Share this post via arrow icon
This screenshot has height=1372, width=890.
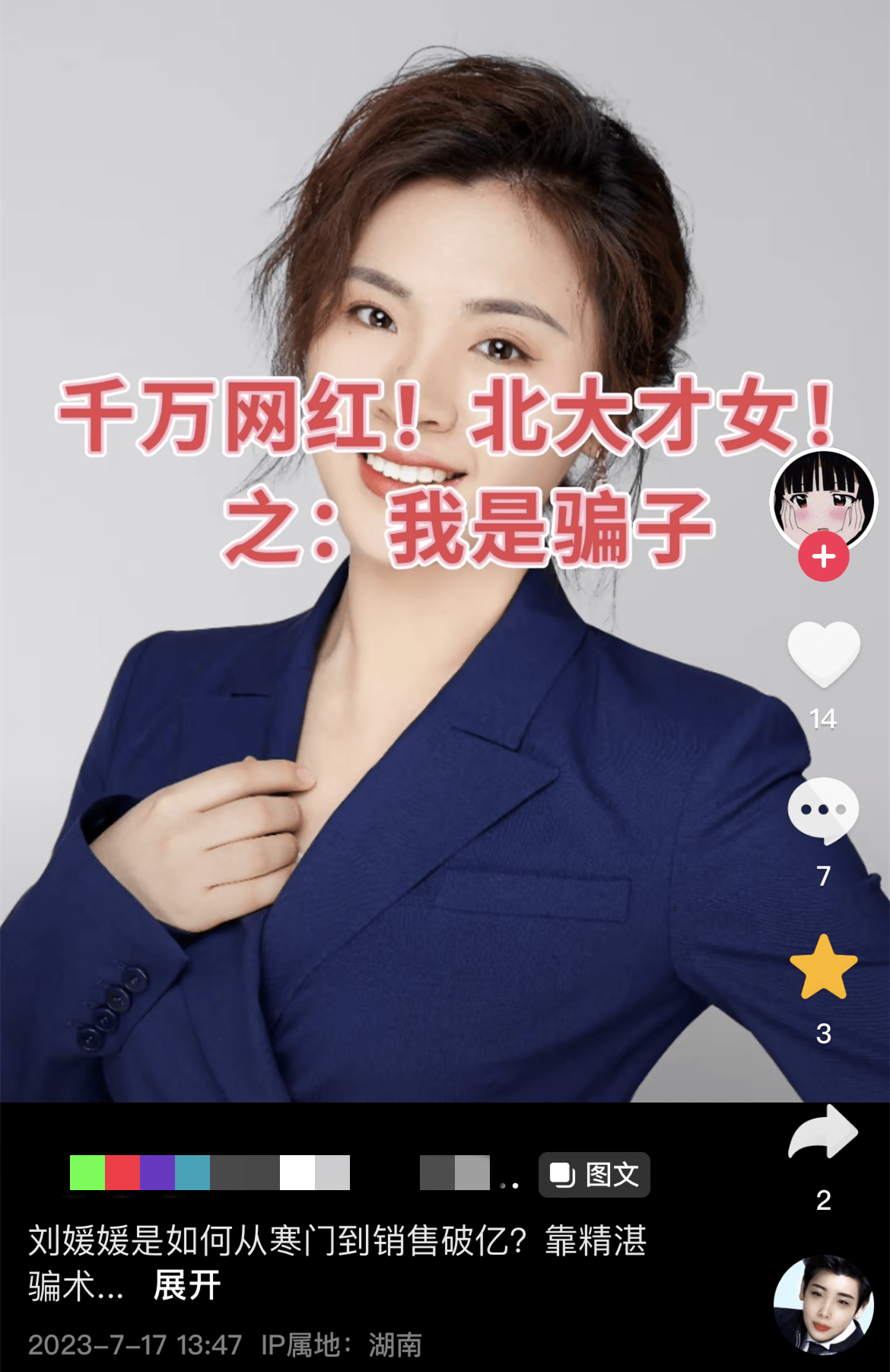pos(823,1132)
